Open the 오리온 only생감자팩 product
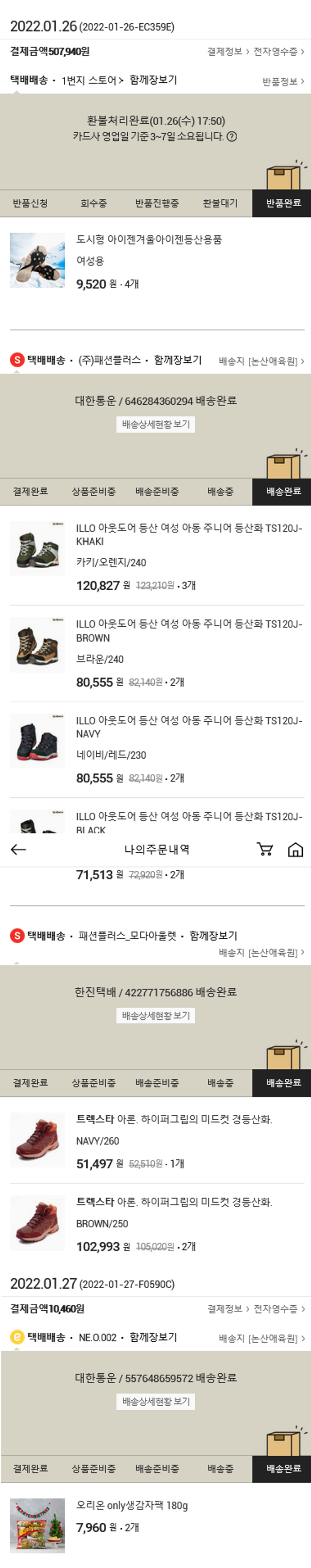This screenshot has width=311, height=1568. (x=131, y=1504)
